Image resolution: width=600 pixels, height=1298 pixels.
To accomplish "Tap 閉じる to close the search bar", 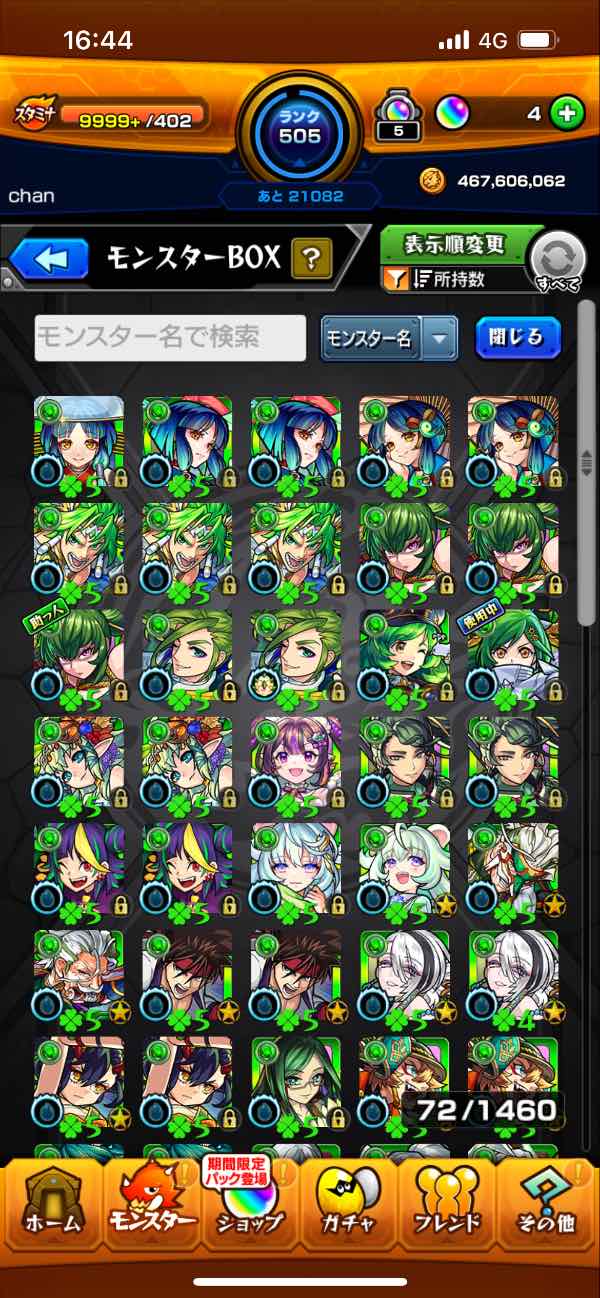I will [x=517, y=338].
